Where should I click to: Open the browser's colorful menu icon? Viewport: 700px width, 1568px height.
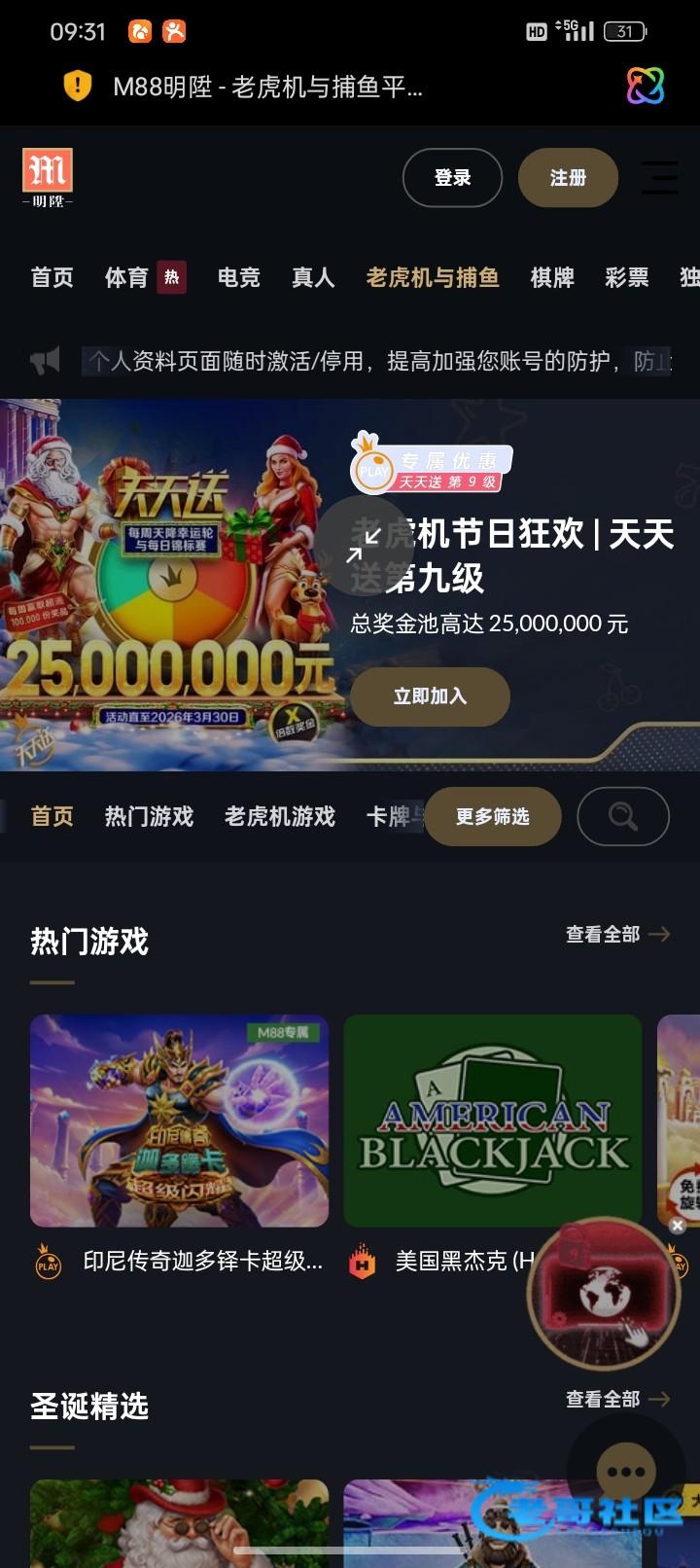(645, 87)
